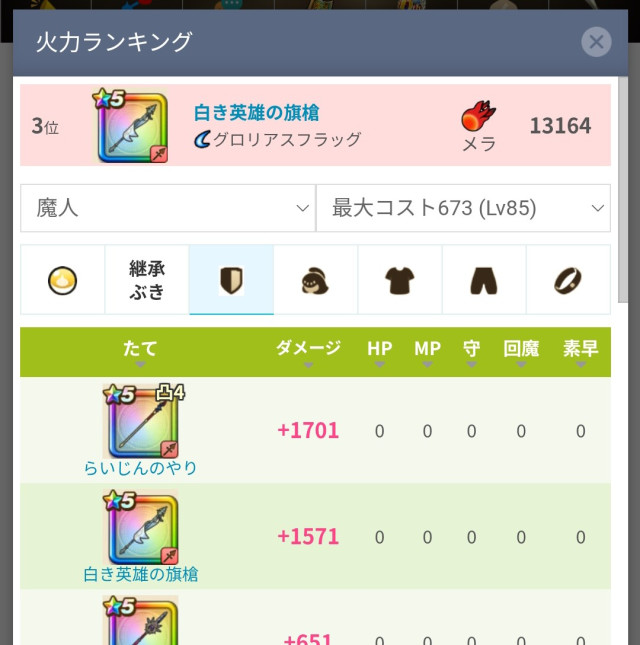Select the shield equipment tab
The width and height of the screenshot is (640, 645).
[x=231, y=281]
